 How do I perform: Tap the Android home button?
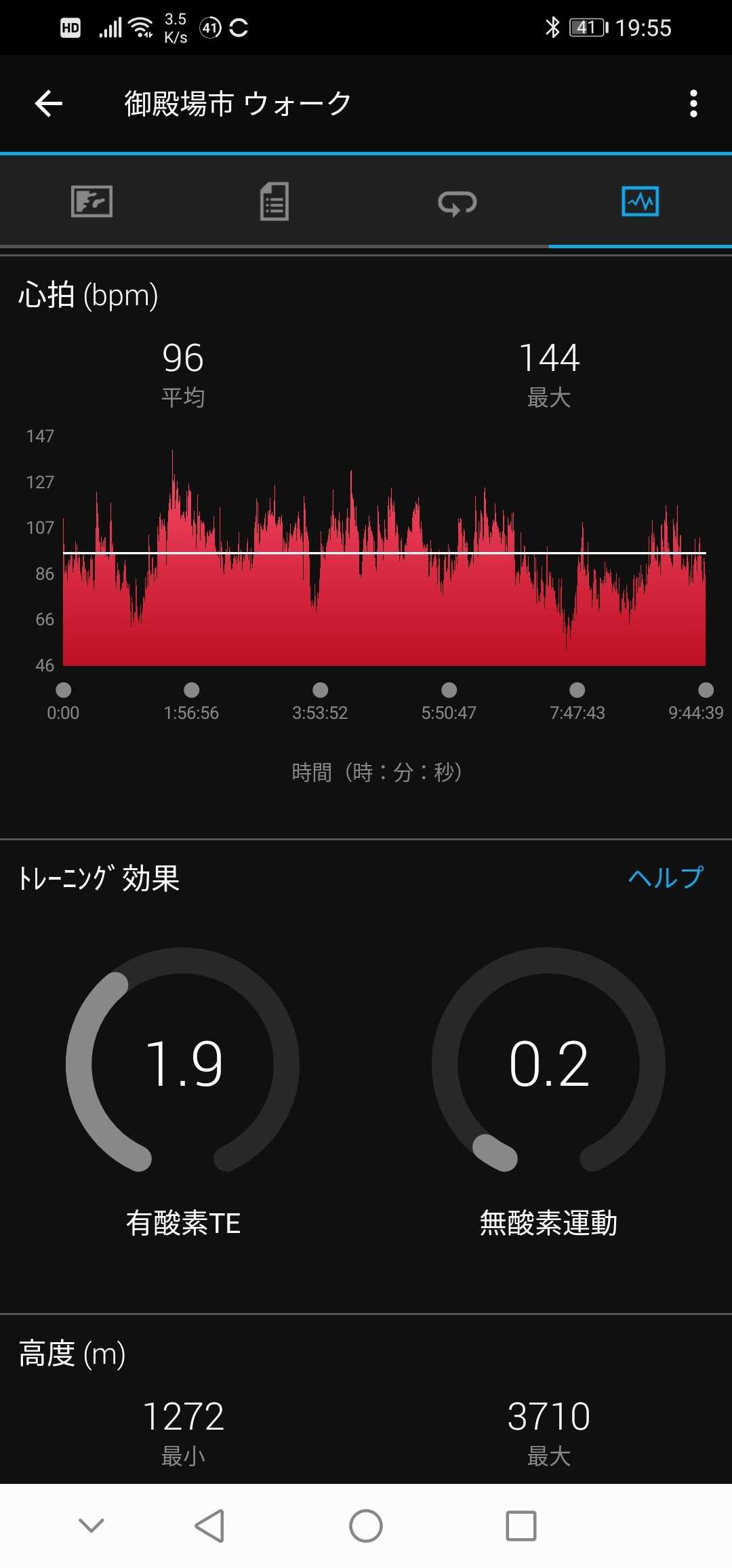(x=366, y=1526)
